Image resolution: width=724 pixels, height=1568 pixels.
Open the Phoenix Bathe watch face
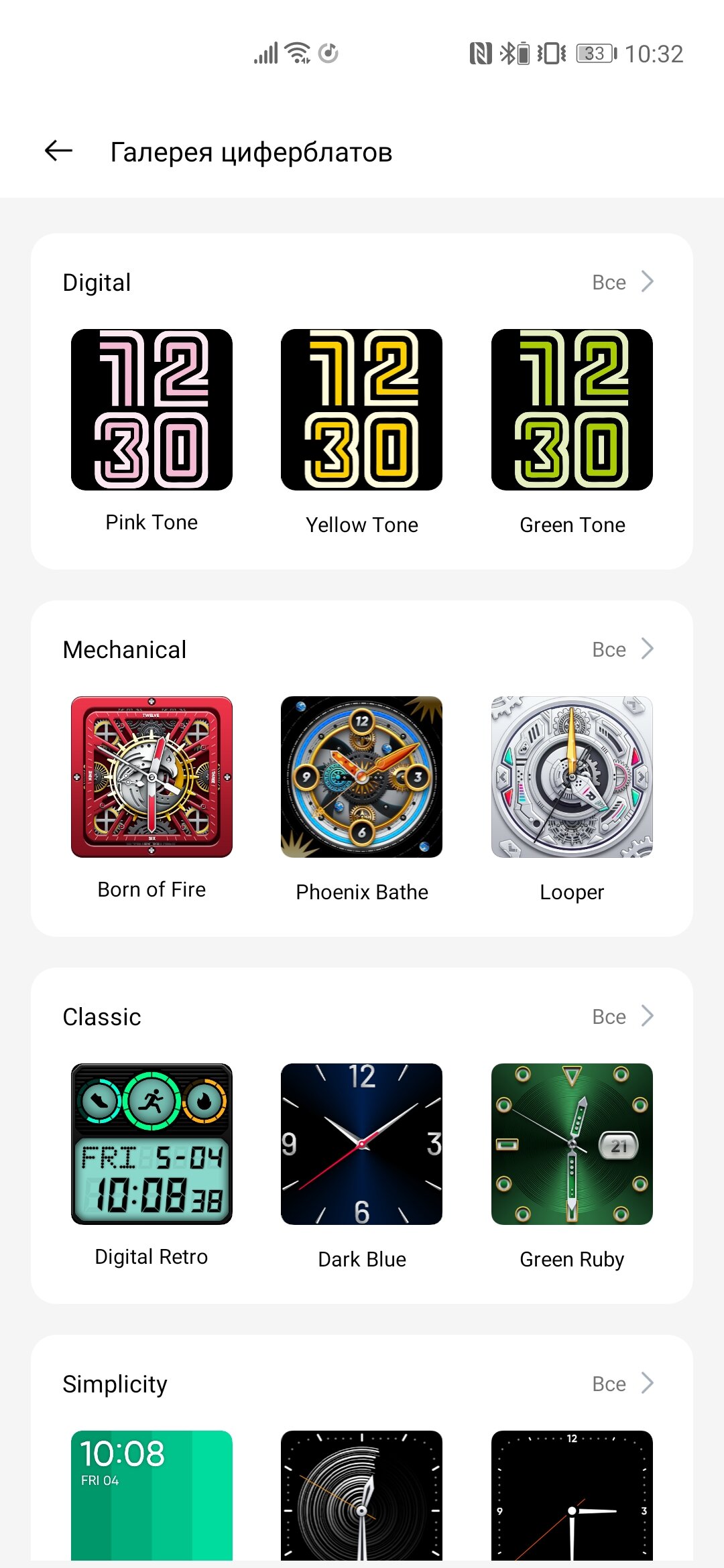coord(361,777)
